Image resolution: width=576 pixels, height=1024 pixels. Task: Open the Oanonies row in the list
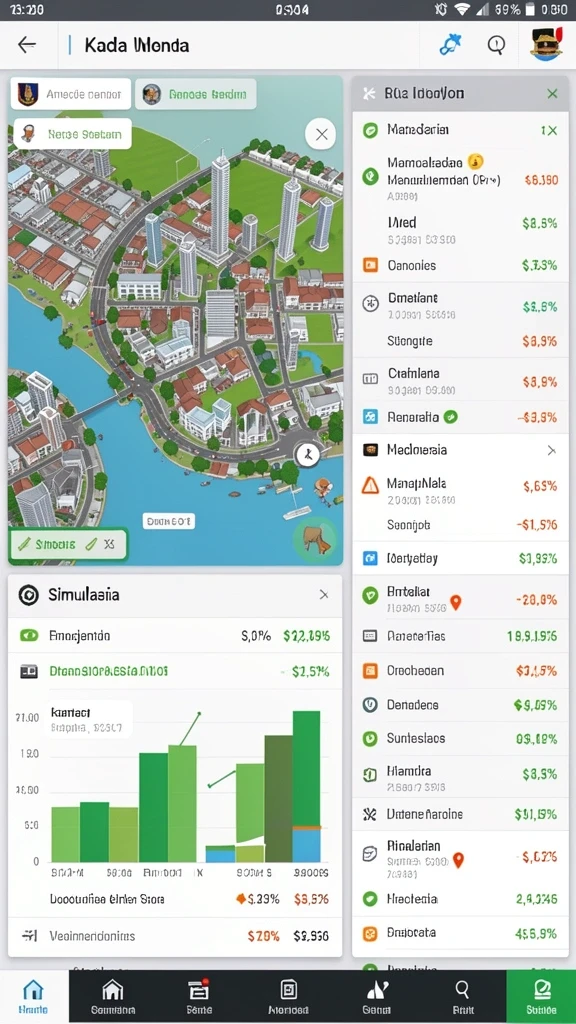pos(460,265)
